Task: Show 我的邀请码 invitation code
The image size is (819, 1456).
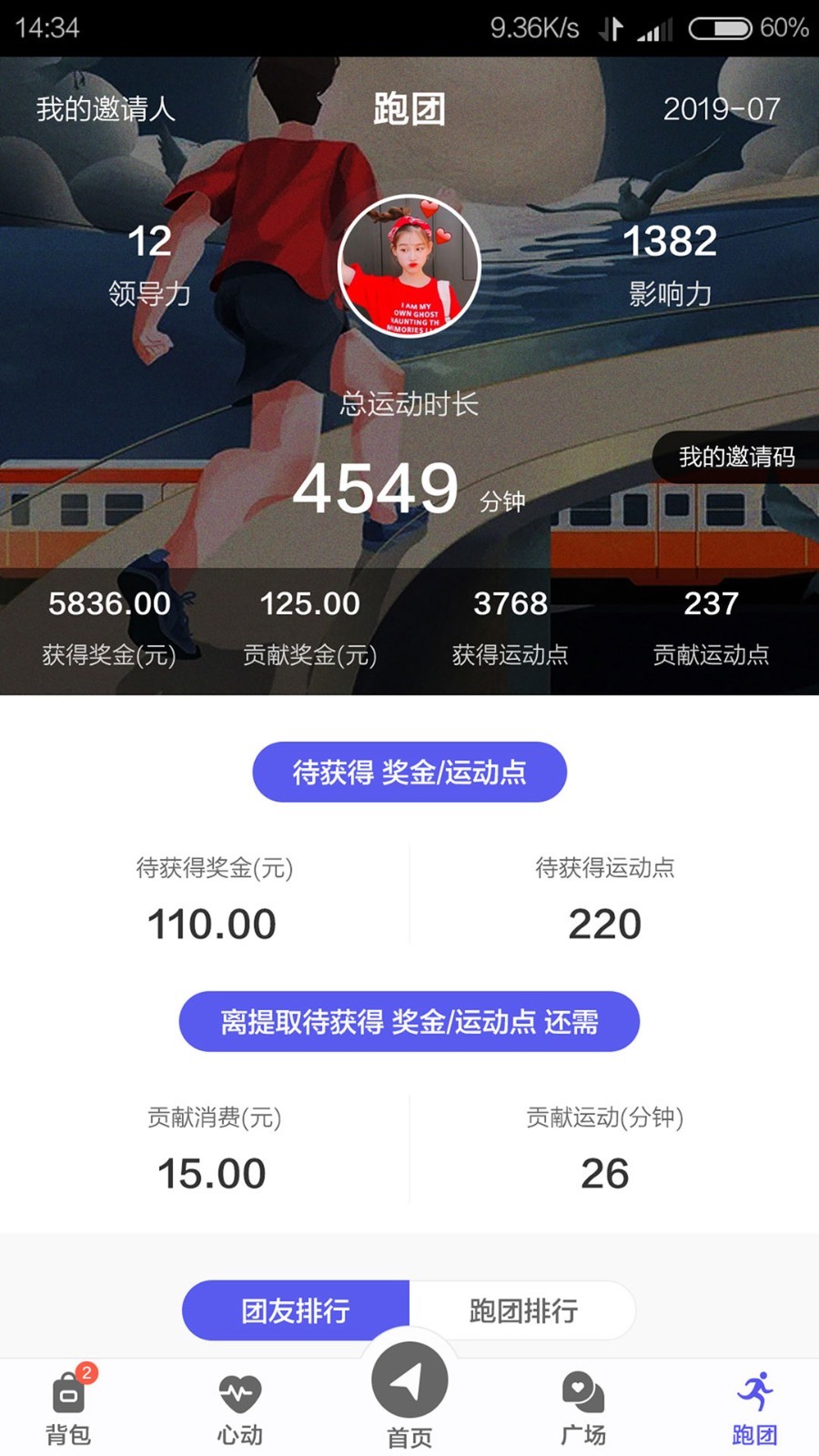Action: point(736,457)
